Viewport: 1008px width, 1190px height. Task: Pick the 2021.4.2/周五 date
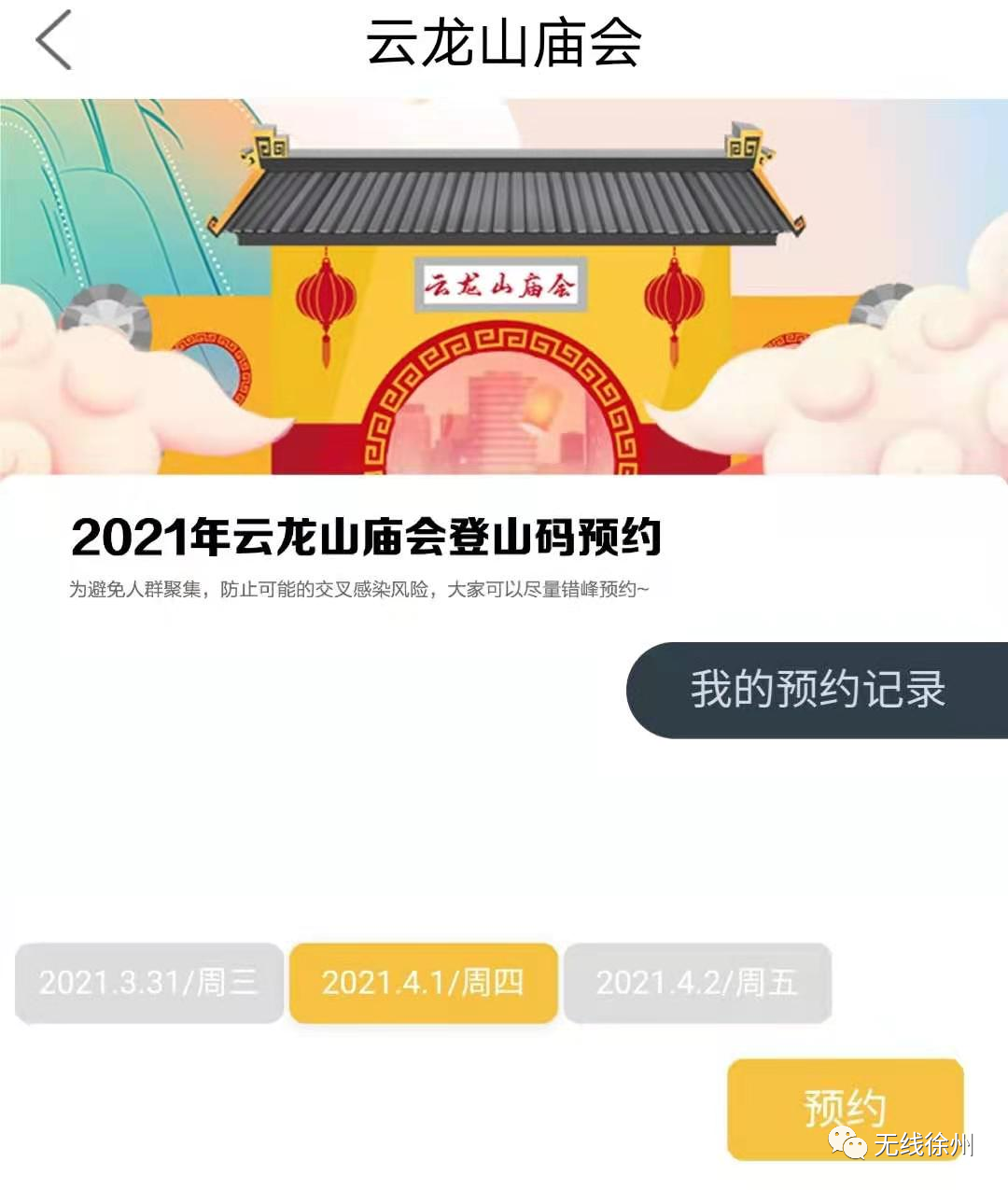[x=697, y=983]
